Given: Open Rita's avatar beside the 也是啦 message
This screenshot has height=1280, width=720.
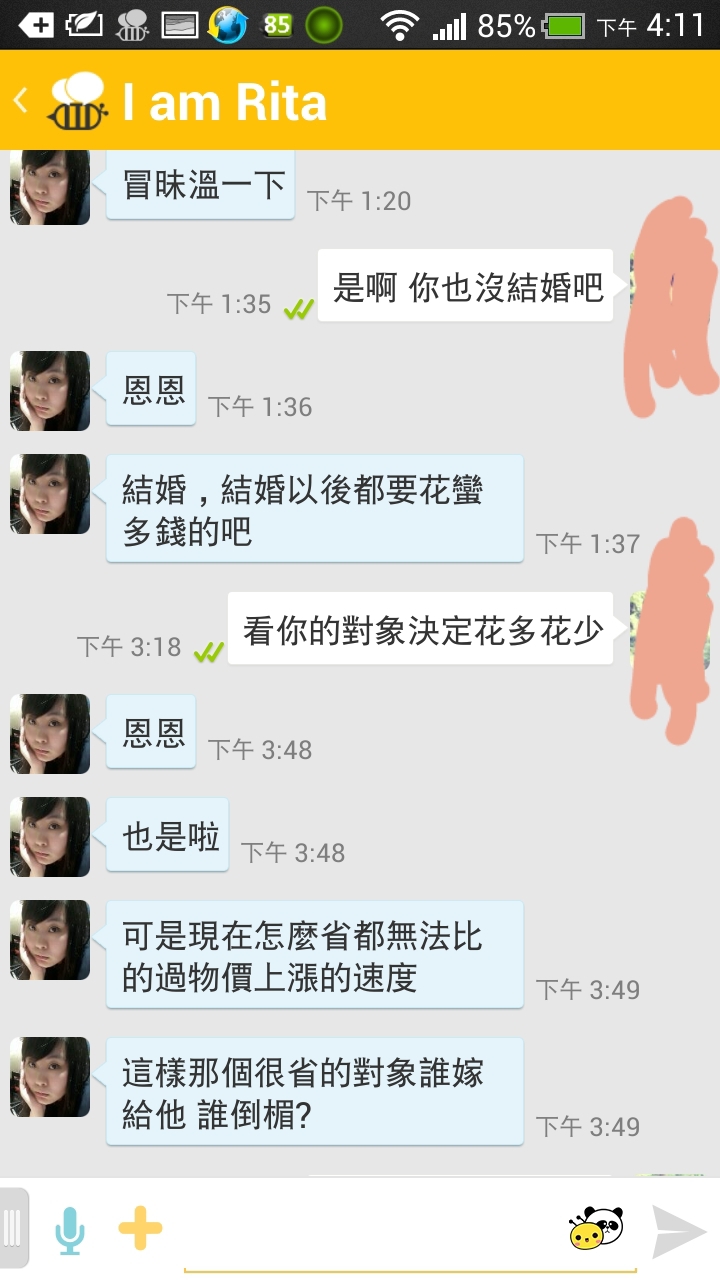Looking at the screenshot, I should tap(50, 837).
